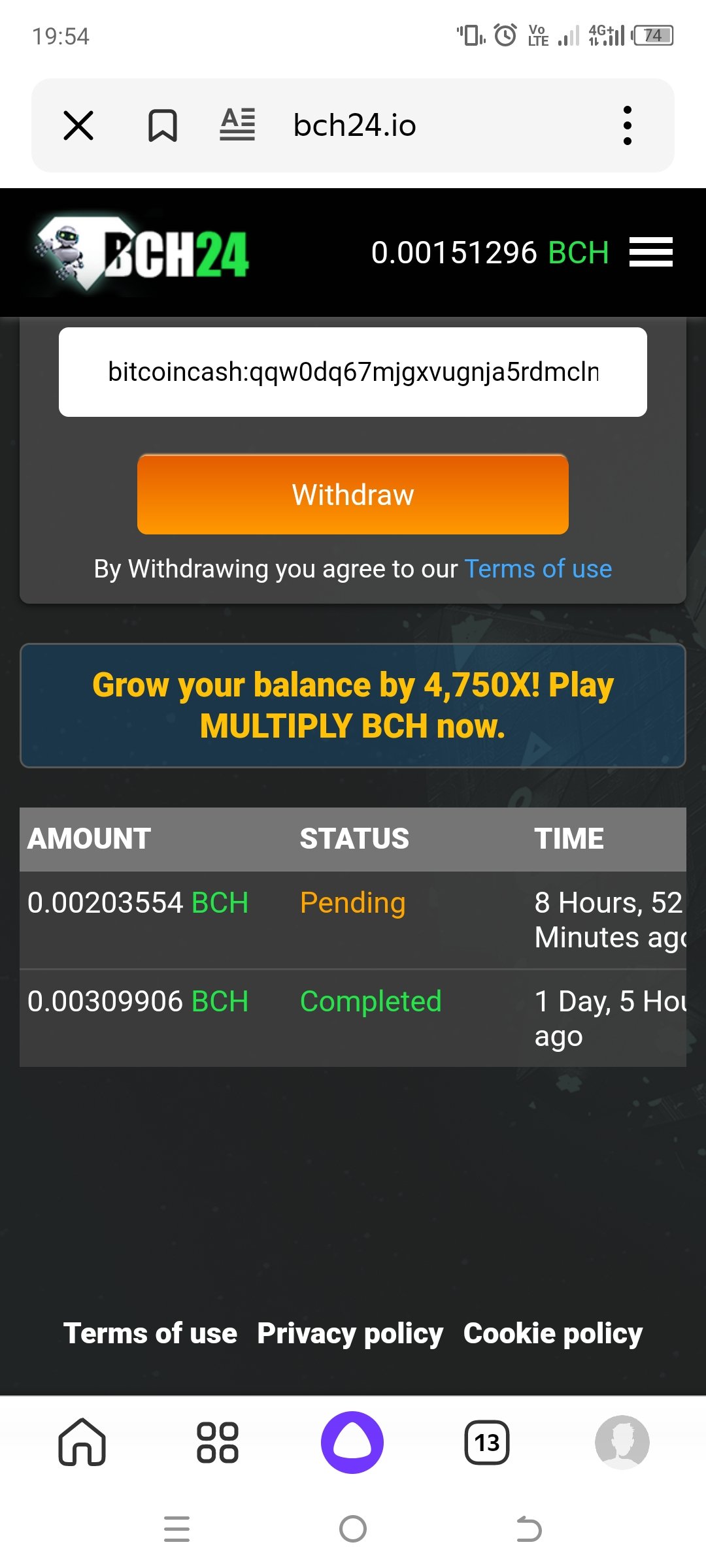Open recent apps from the navigation bar
706x1568 pixels.
(176, 1529)
